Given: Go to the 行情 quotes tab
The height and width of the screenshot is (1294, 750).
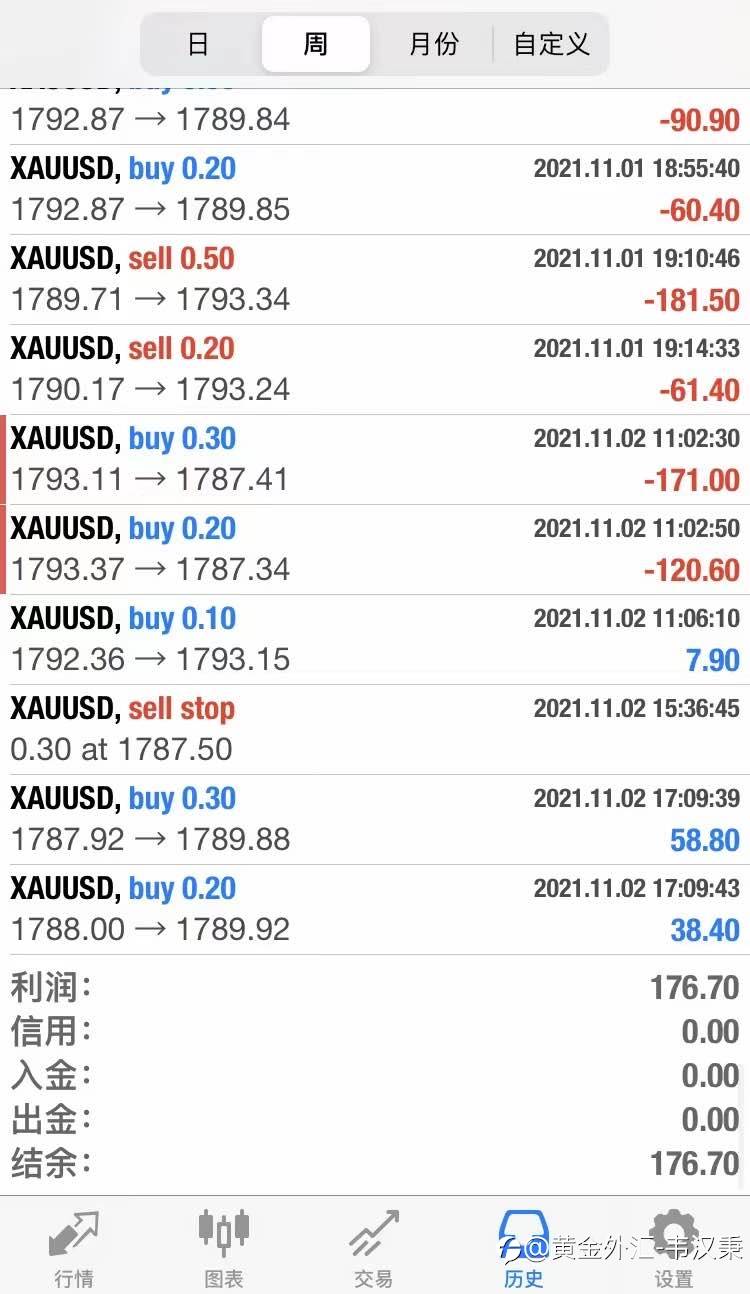Looking at the screenshot, I should pyautogui.click(x=74, y=1246).
